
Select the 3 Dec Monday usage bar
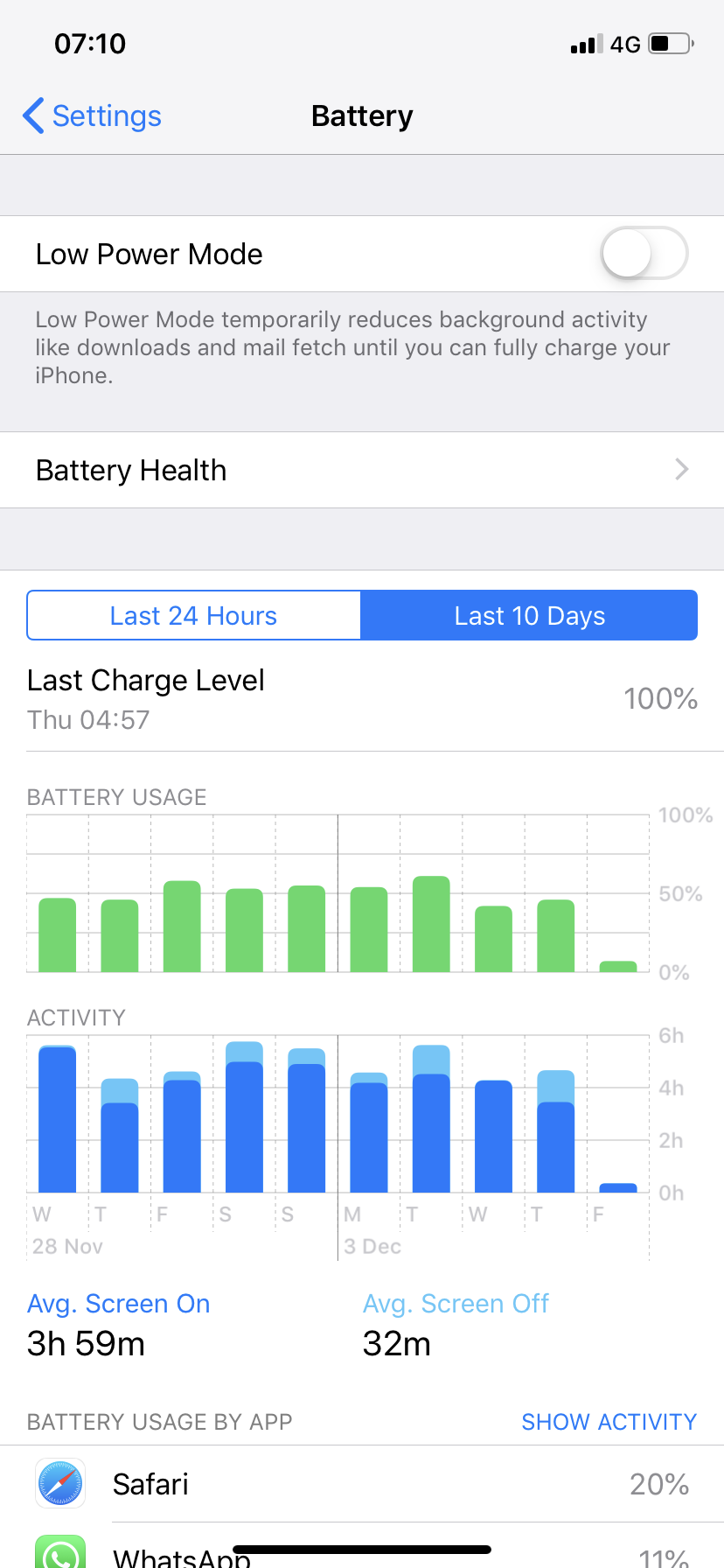coord(369,929)
